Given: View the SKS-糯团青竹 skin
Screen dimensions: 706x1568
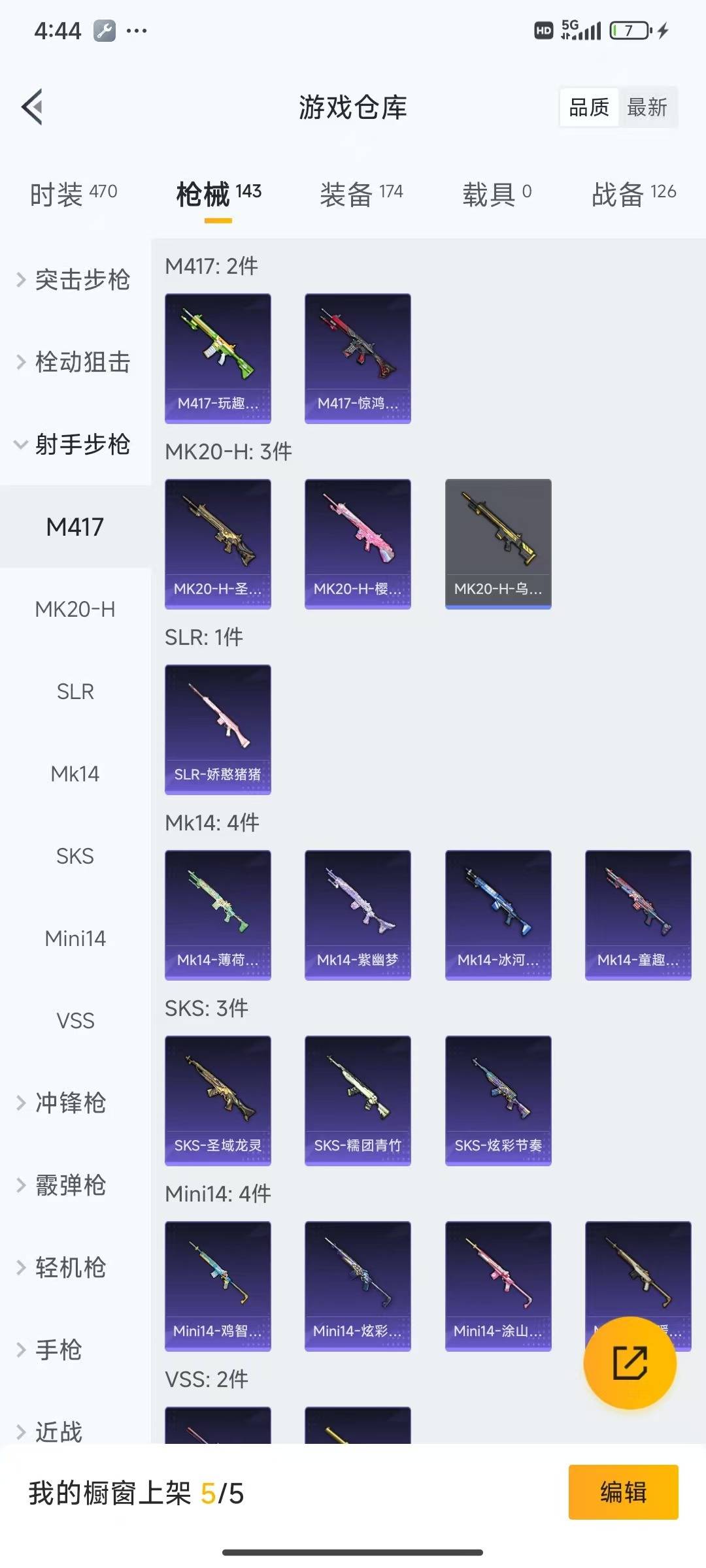Looking at the screenshot, I should click(358, 1100).
